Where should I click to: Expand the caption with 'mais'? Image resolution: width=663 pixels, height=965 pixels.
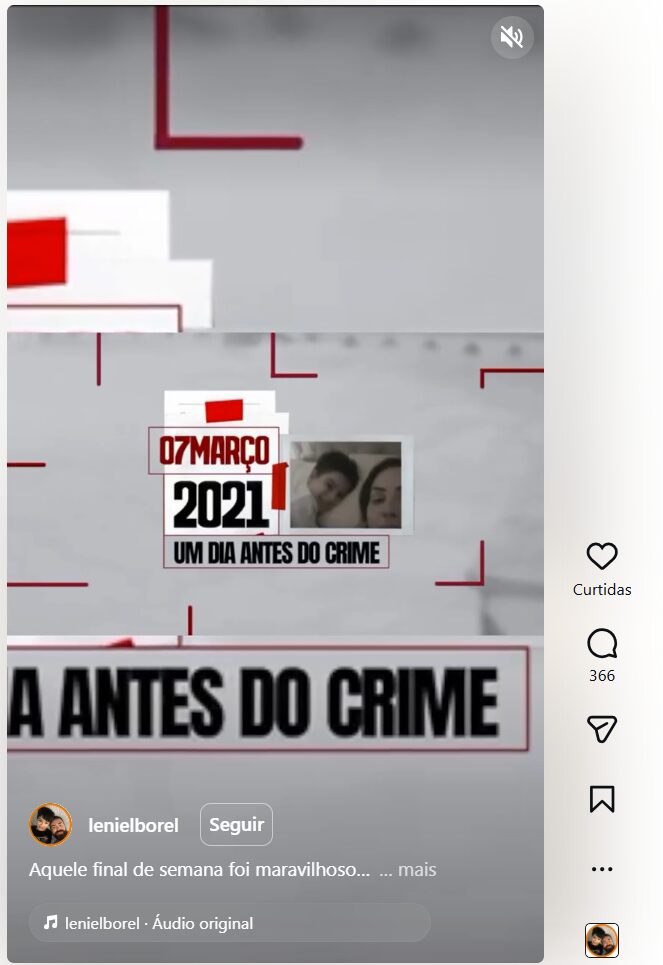(x=417, y=870)
